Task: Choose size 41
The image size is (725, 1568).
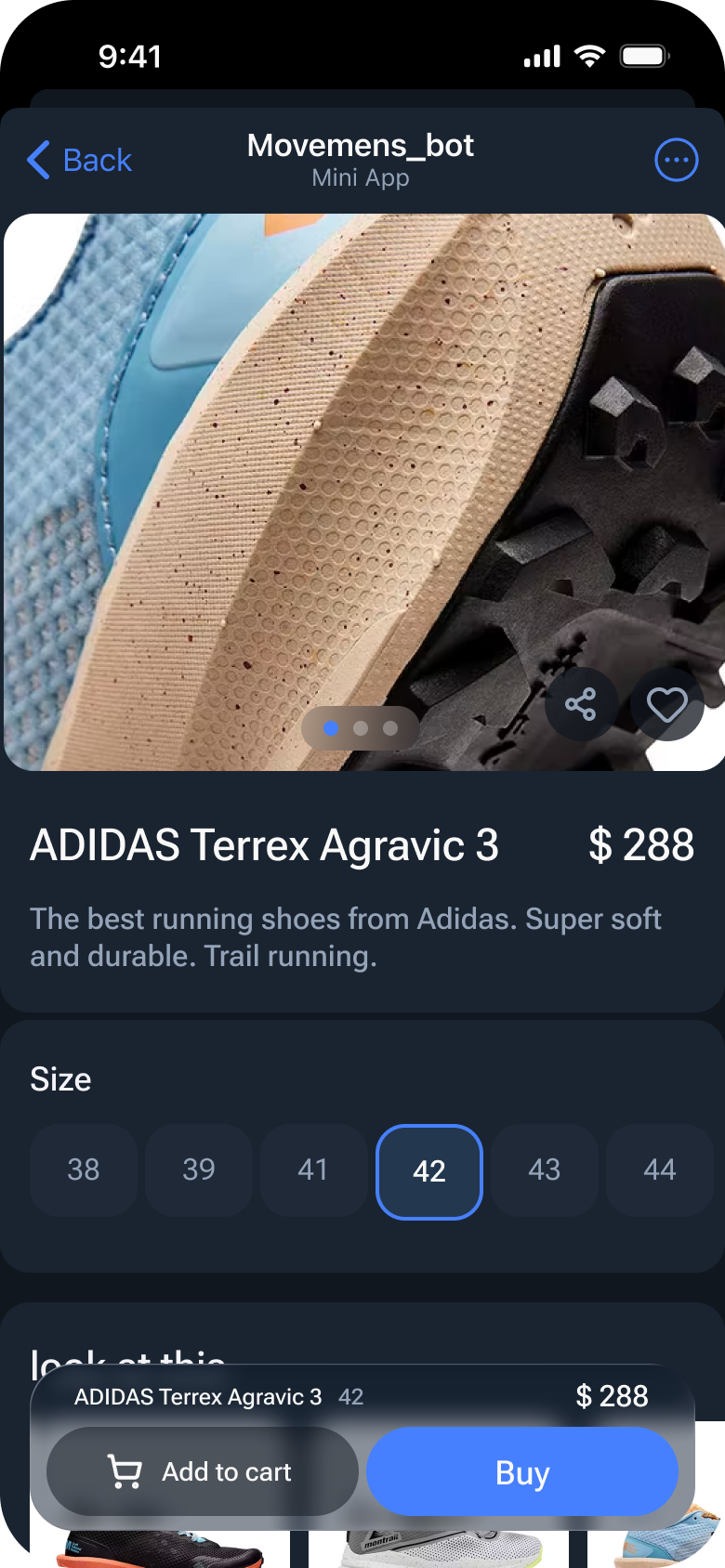Action: [314, 1169]
